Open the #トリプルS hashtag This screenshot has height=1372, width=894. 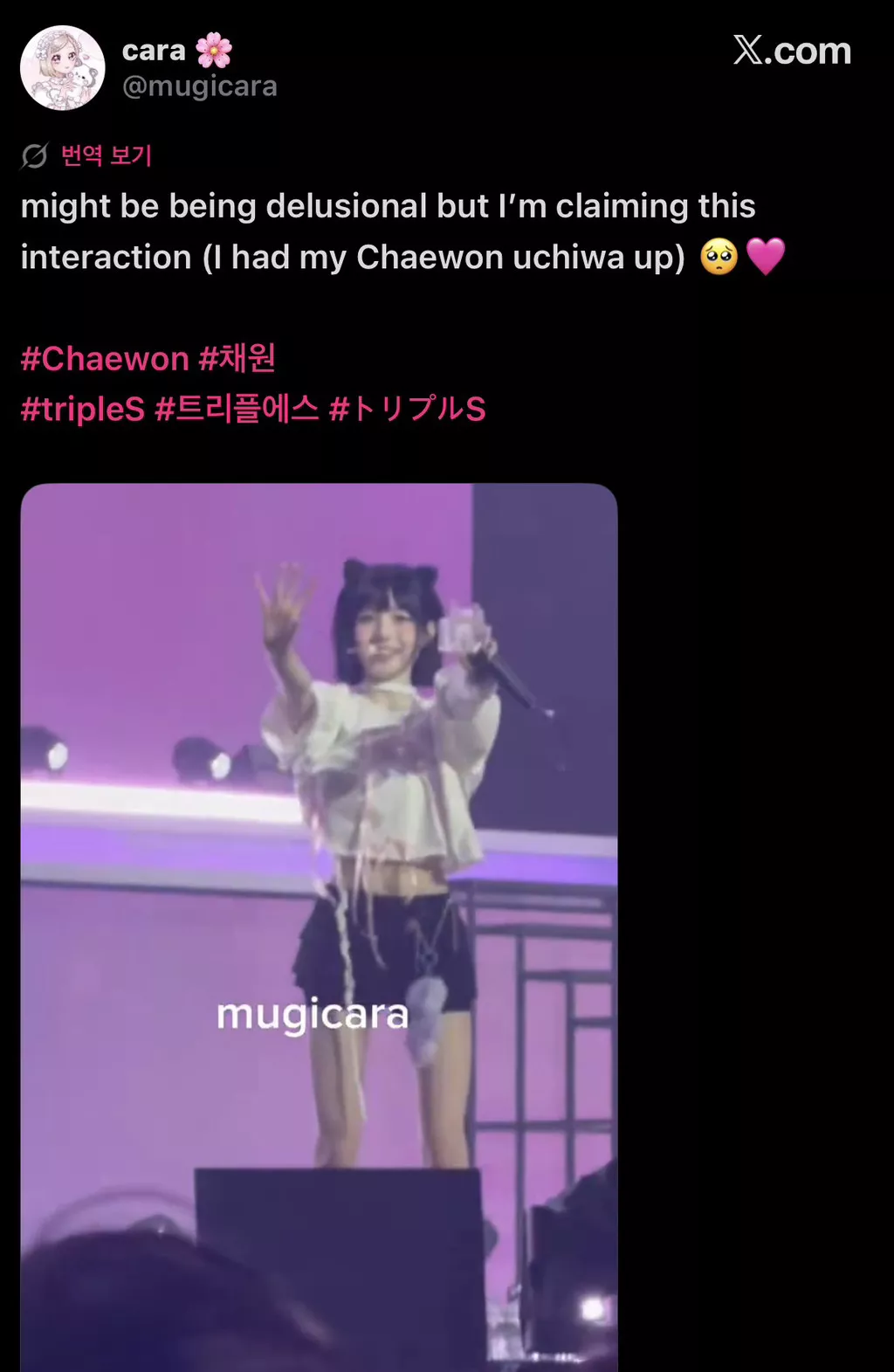pos(407,409)
